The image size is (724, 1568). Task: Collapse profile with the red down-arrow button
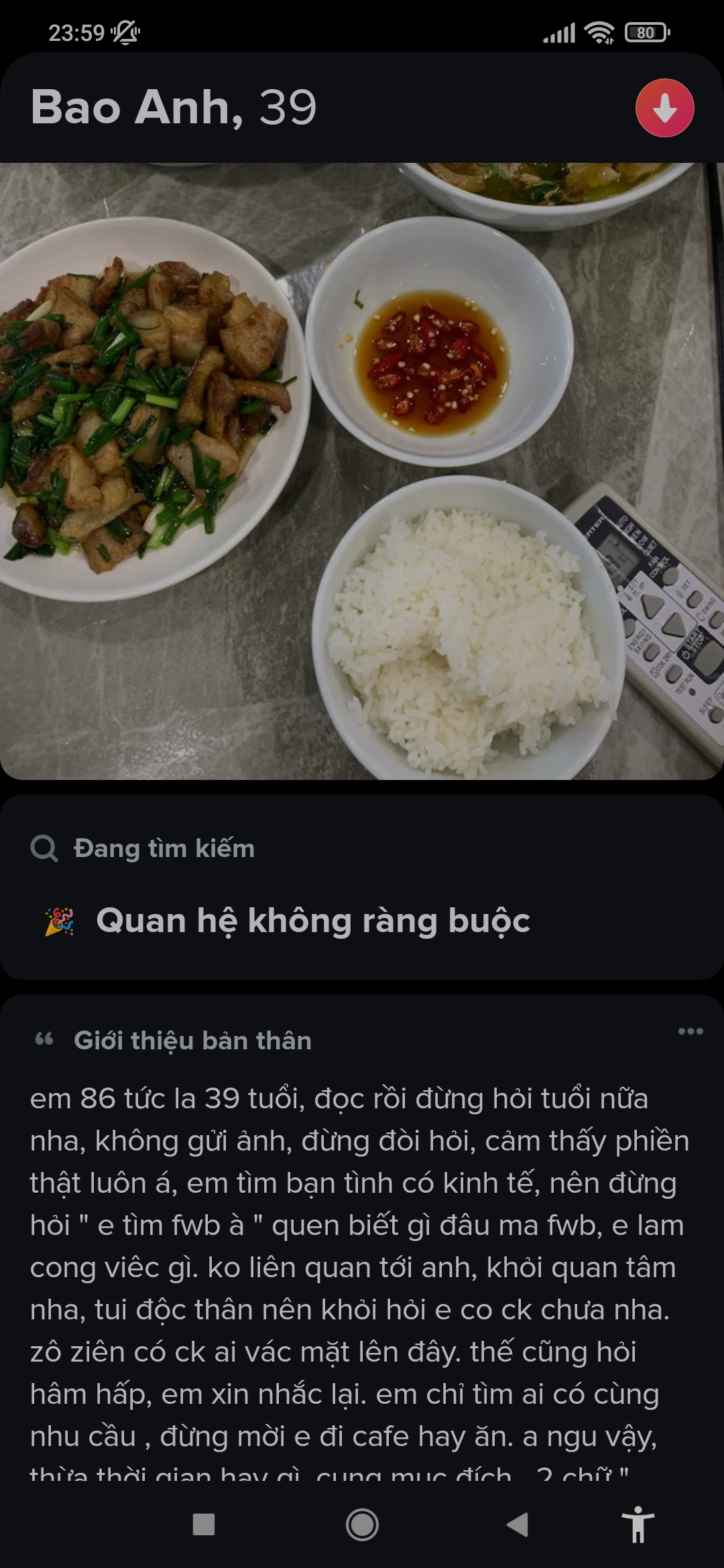click(x=664, y=108)
